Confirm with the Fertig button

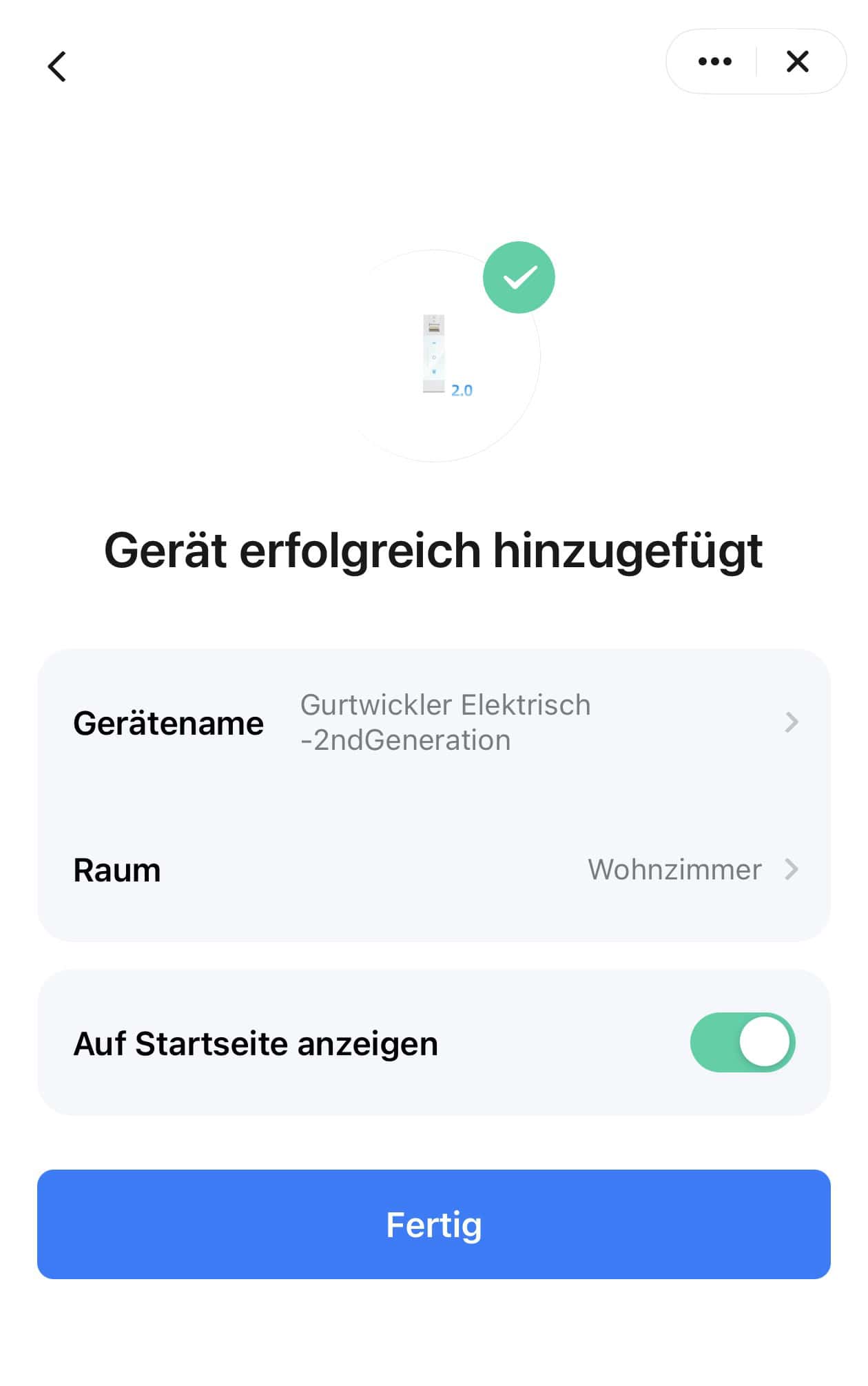434,1225
